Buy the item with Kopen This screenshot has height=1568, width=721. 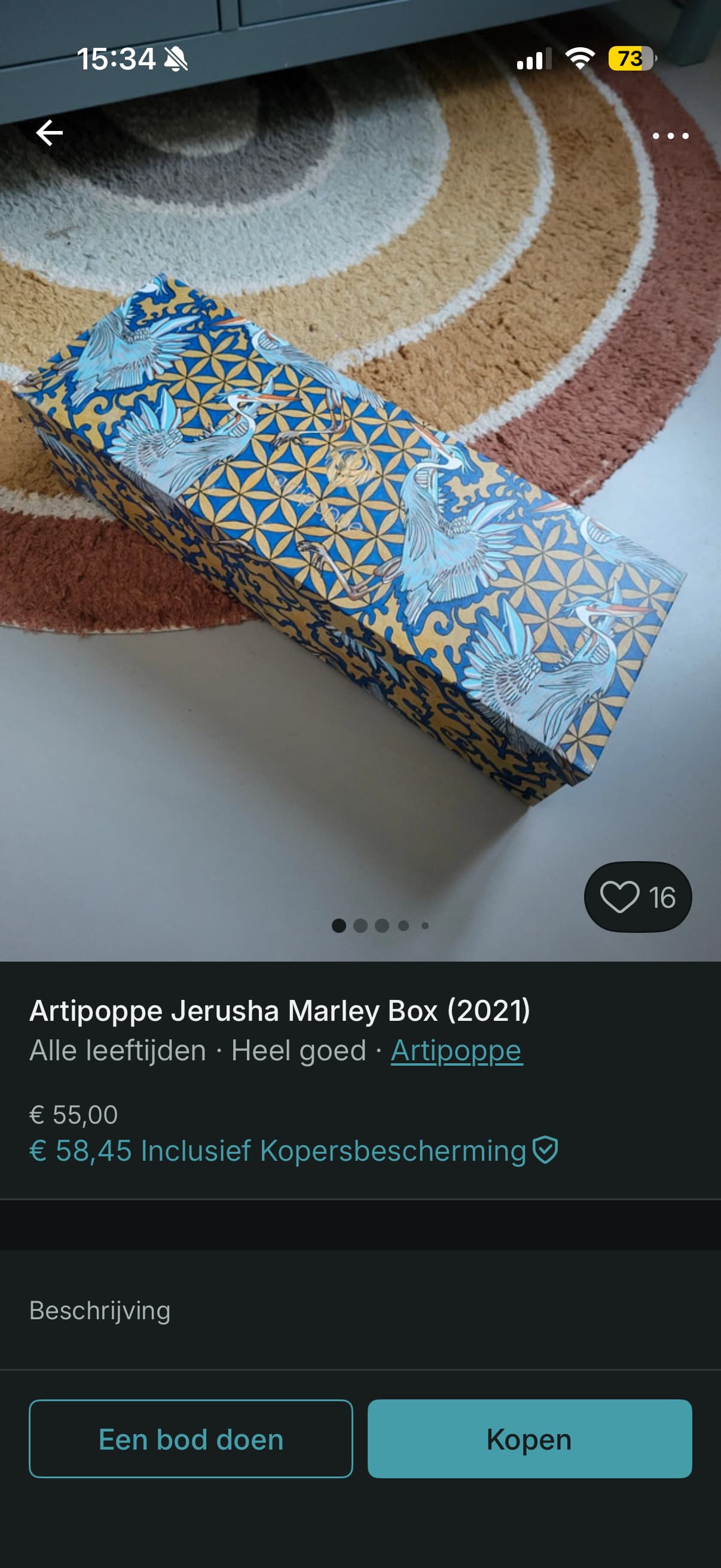(x=529, y=1439)
